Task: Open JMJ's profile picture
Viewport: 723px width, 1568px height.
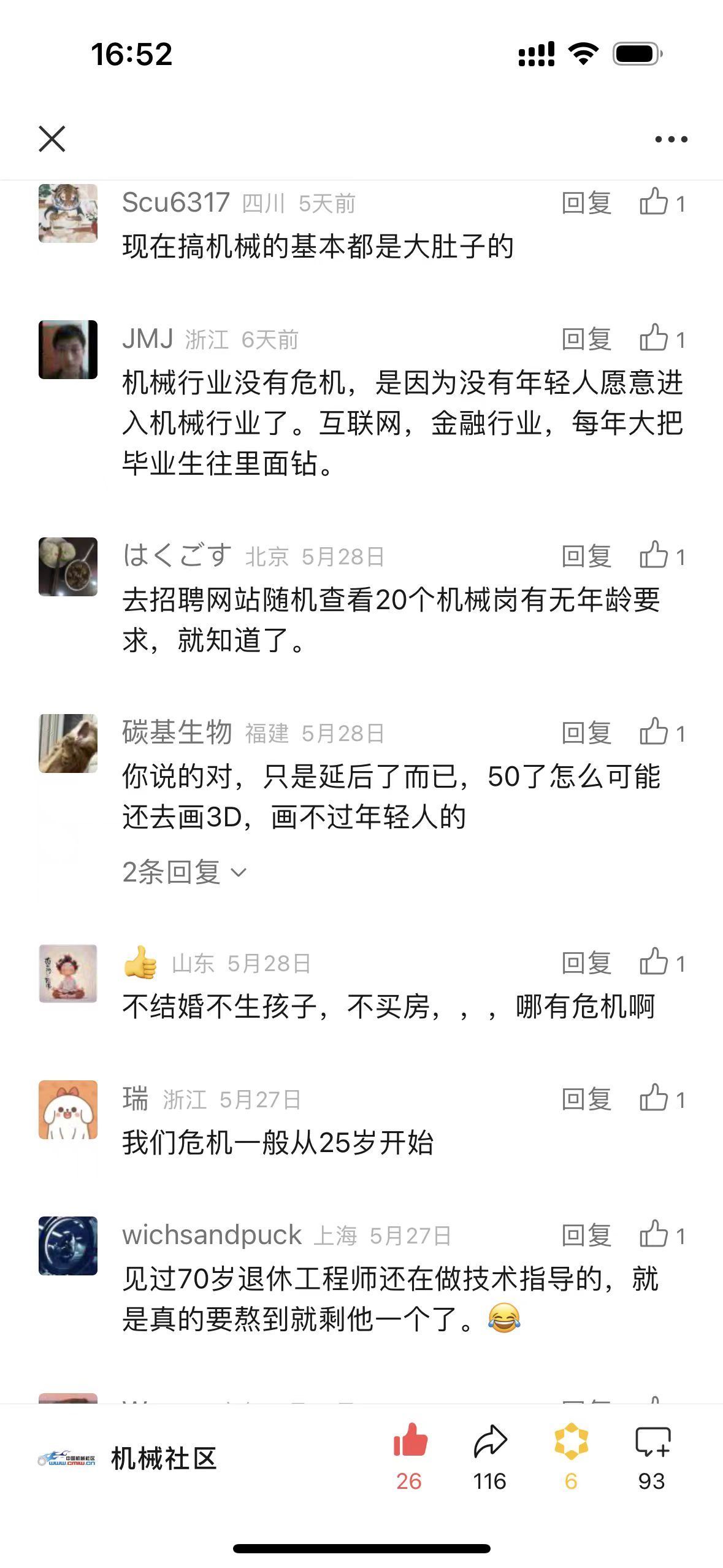Action: [68, 350]
